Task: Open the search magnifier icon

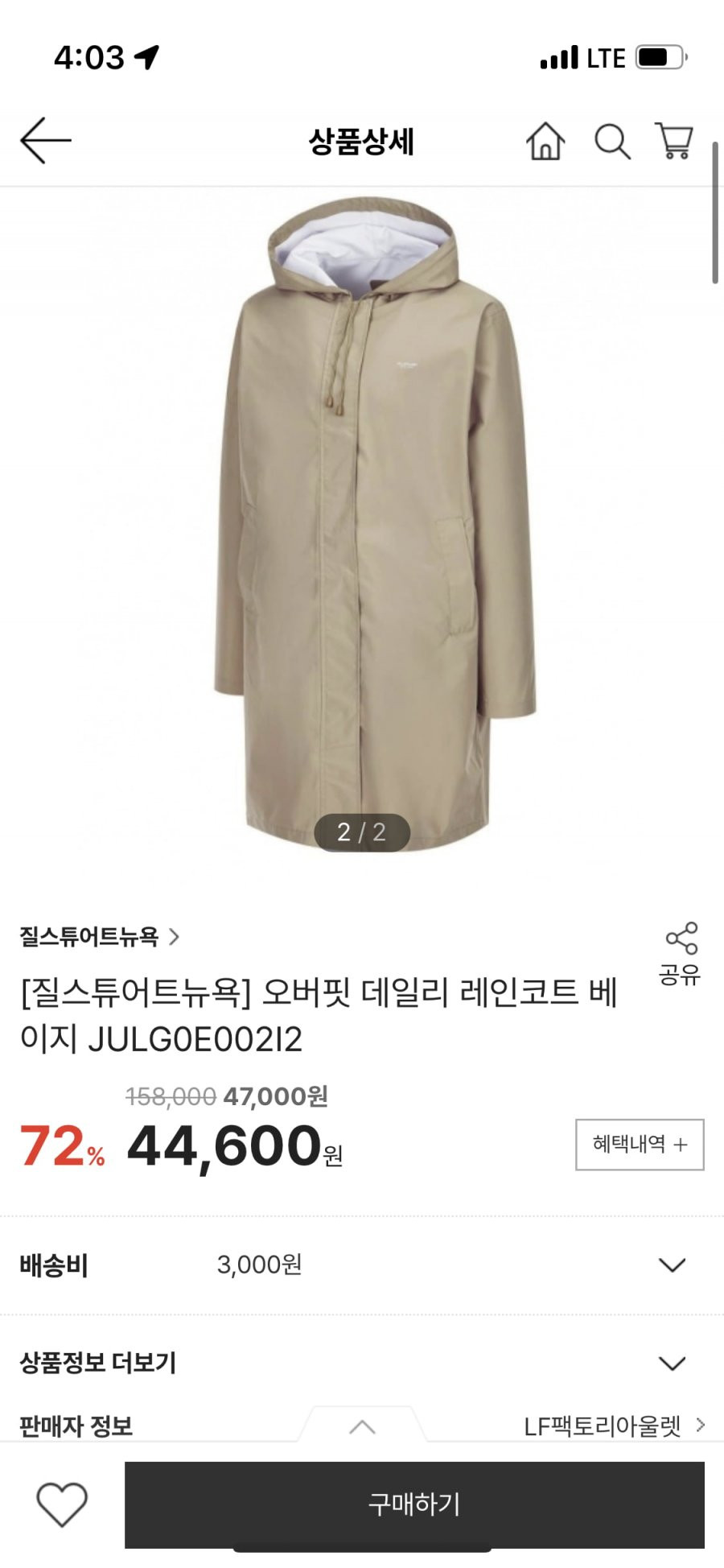Action: (612, 141)
